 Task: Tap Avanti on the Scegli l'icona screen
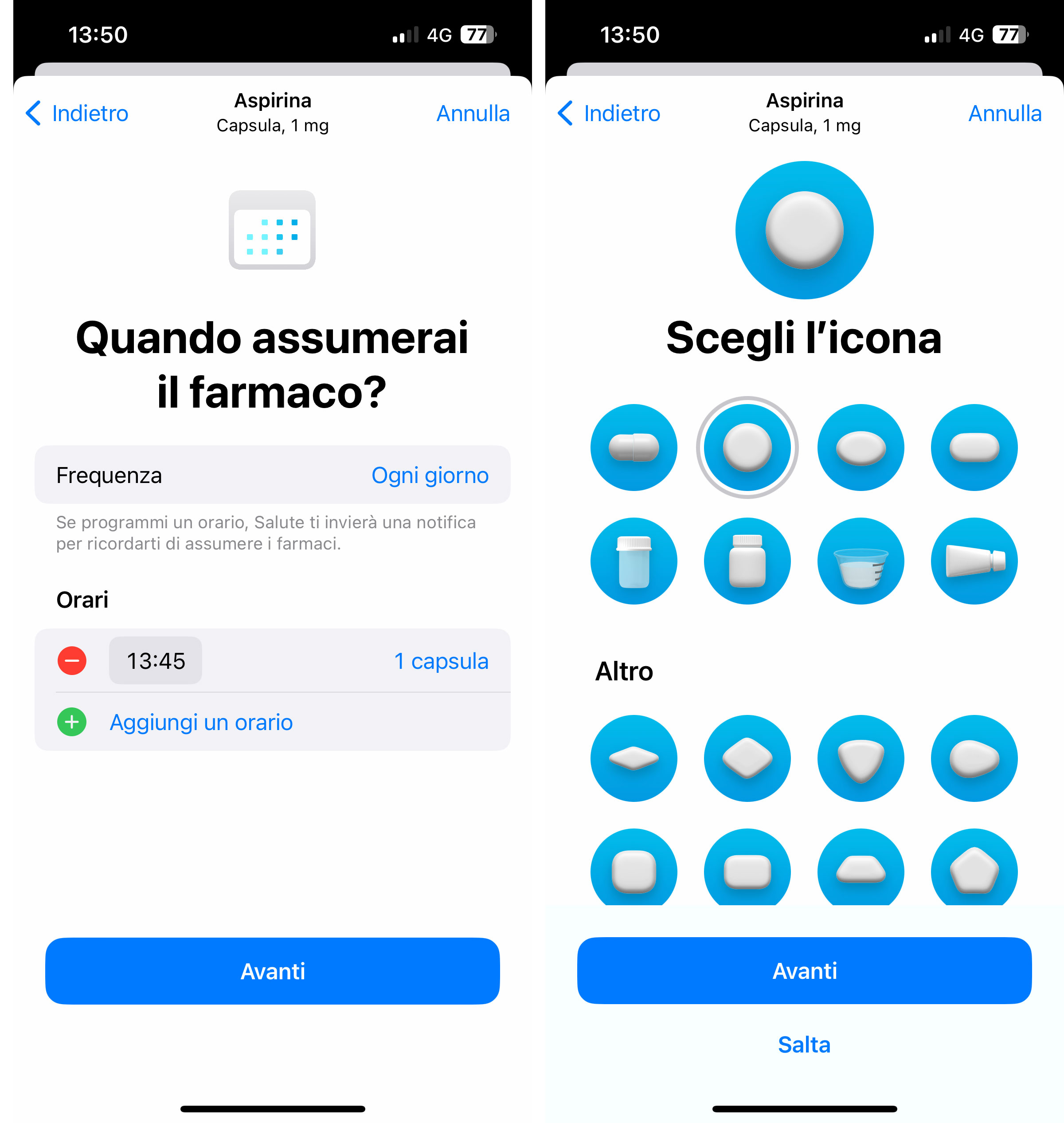[x=804, y=971]
